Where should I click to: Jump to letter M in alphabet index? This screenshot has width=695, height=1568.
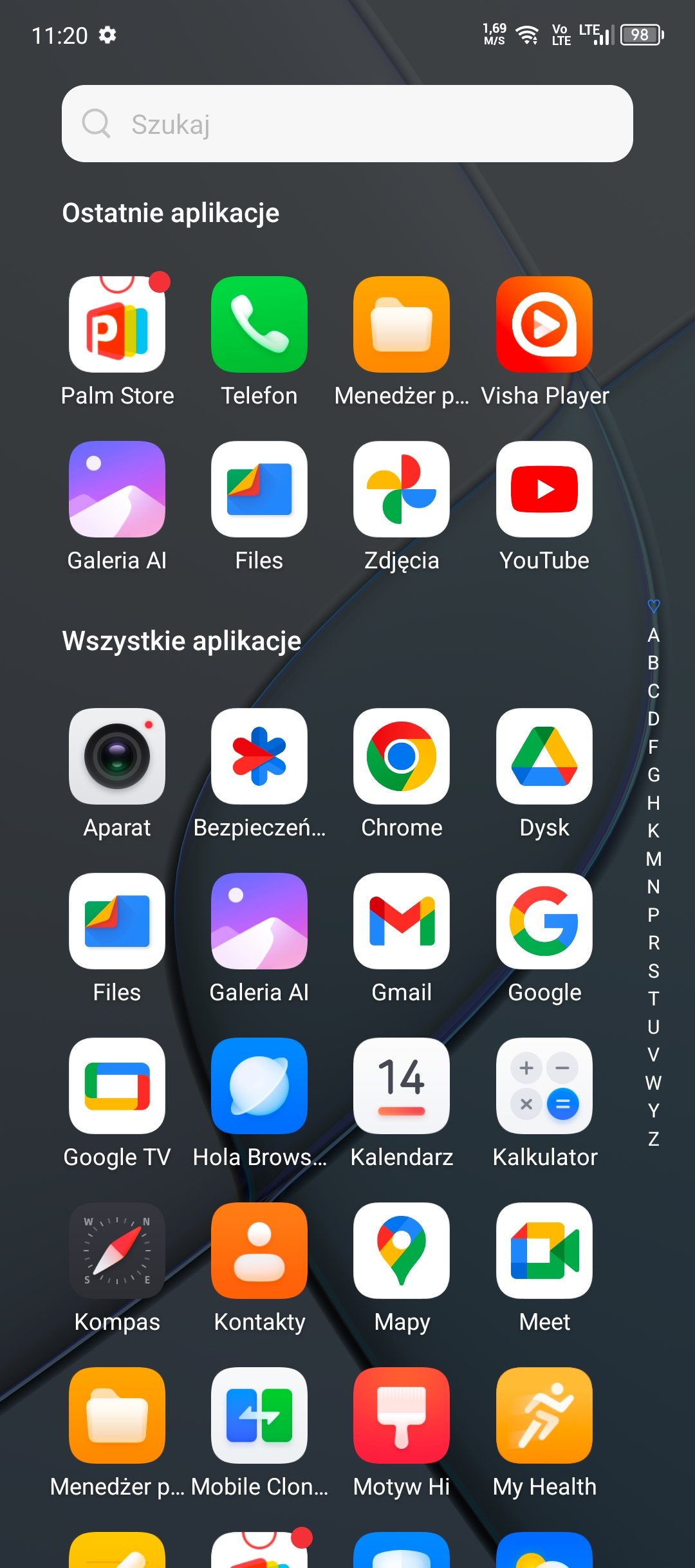654,859
